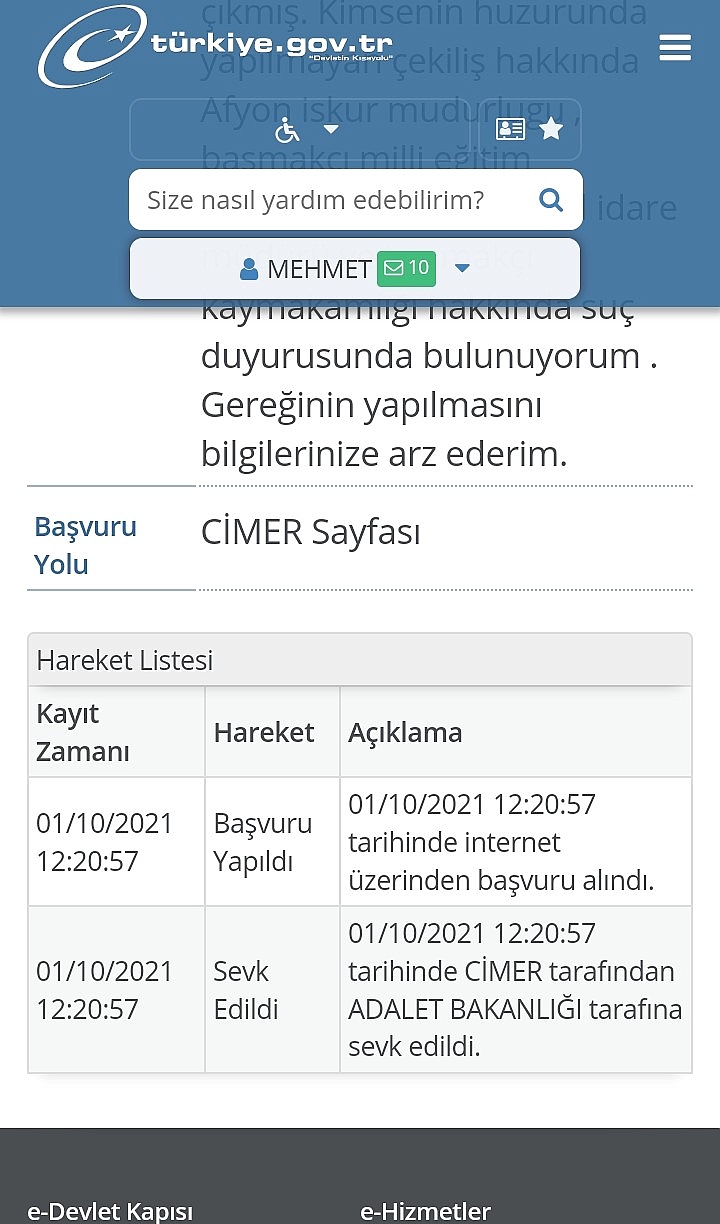Image resolution: width=720 pixels, height=1224 pixels.
Task: Open the favorites star shortcut
Action: point(551,129)
